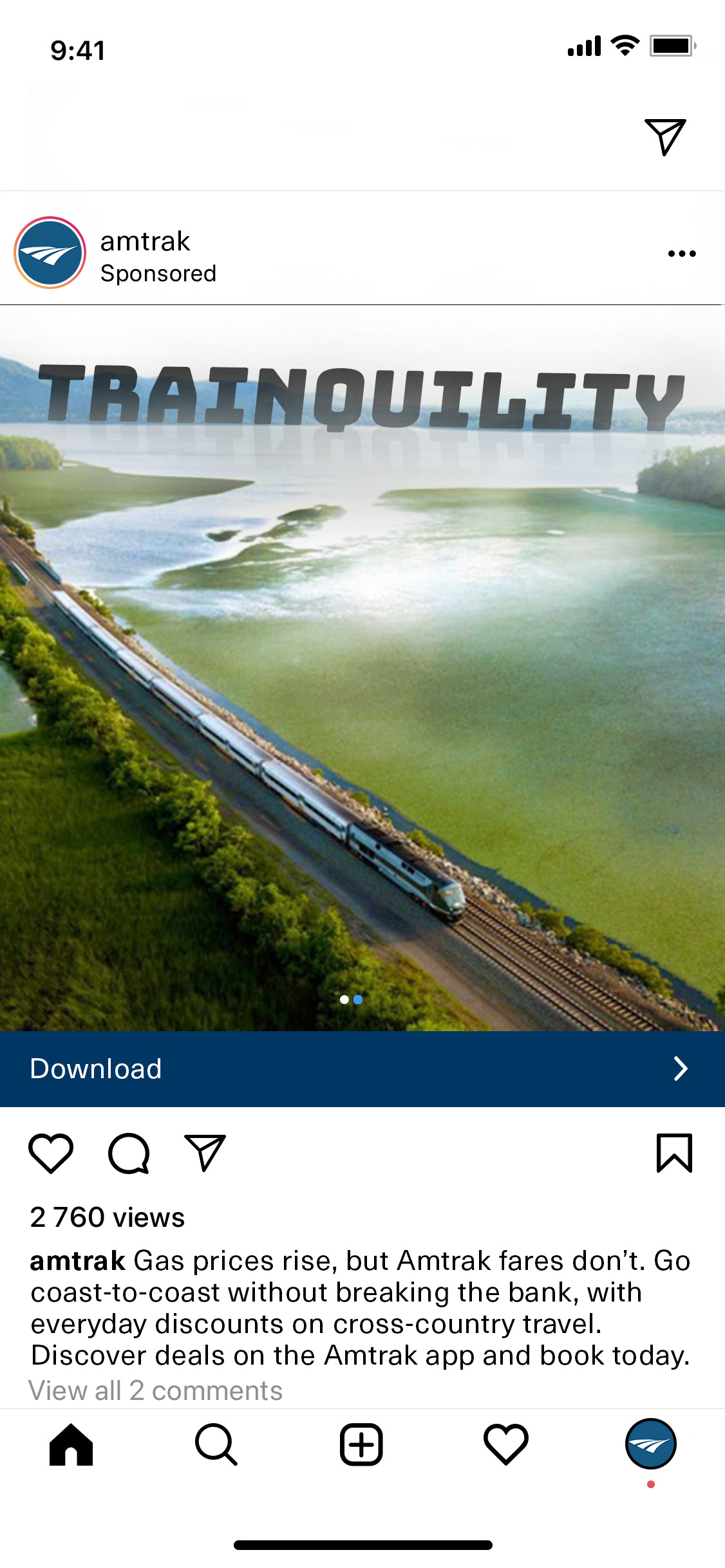Tap the amtrak username in post header
Viewport: 725px width, 1568px height.
point(145,241)
